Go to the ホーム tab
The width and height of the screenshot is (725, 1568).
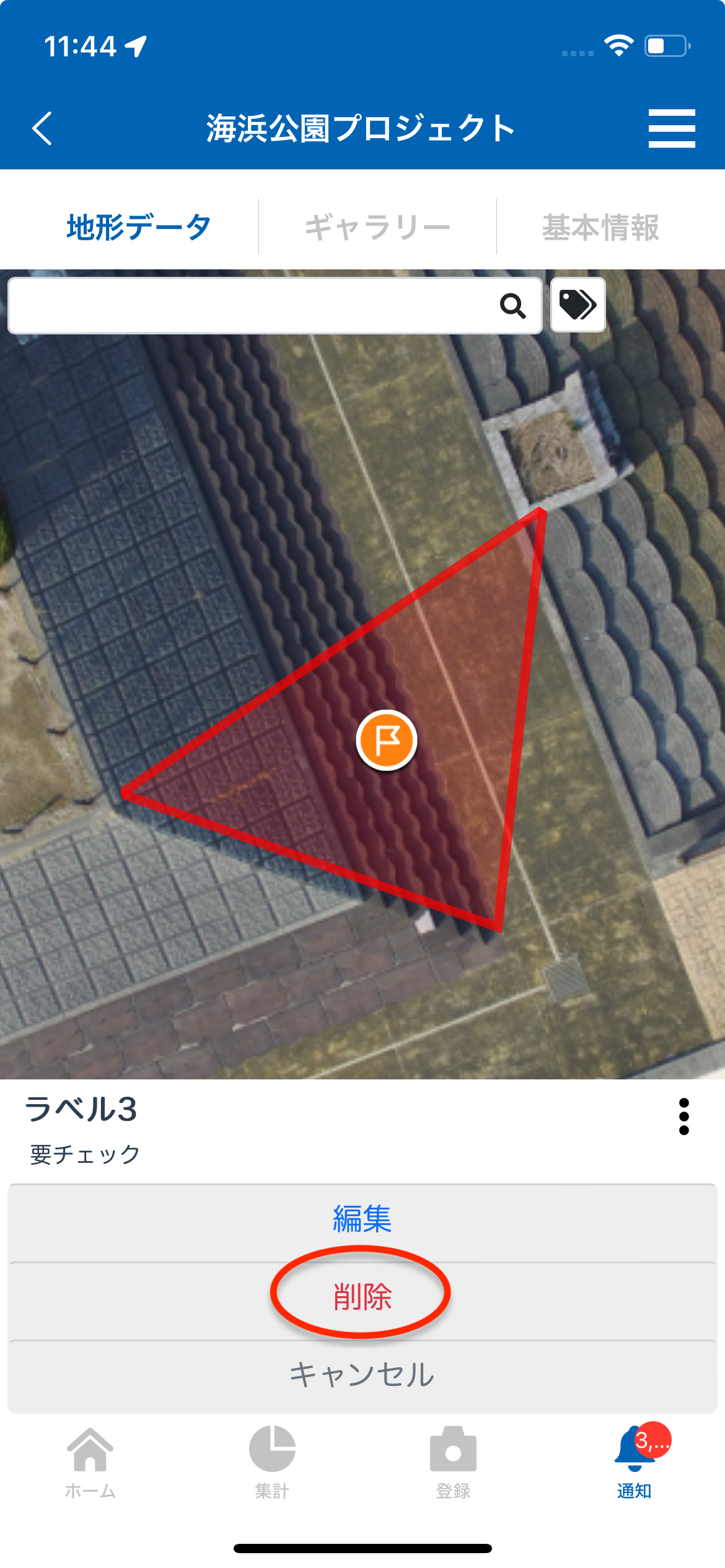[90, 1461]
